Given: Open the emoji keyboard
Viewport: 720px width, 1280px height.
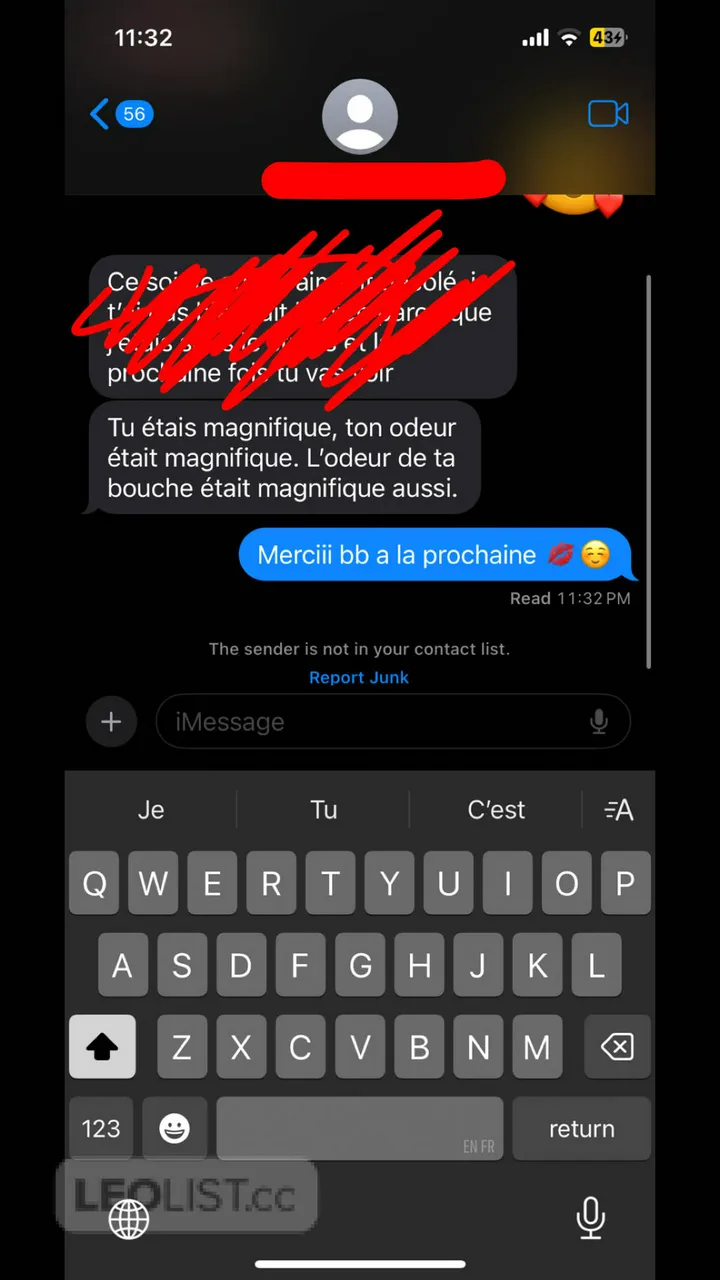Looking at the screenshot, I should (175, 1129).
